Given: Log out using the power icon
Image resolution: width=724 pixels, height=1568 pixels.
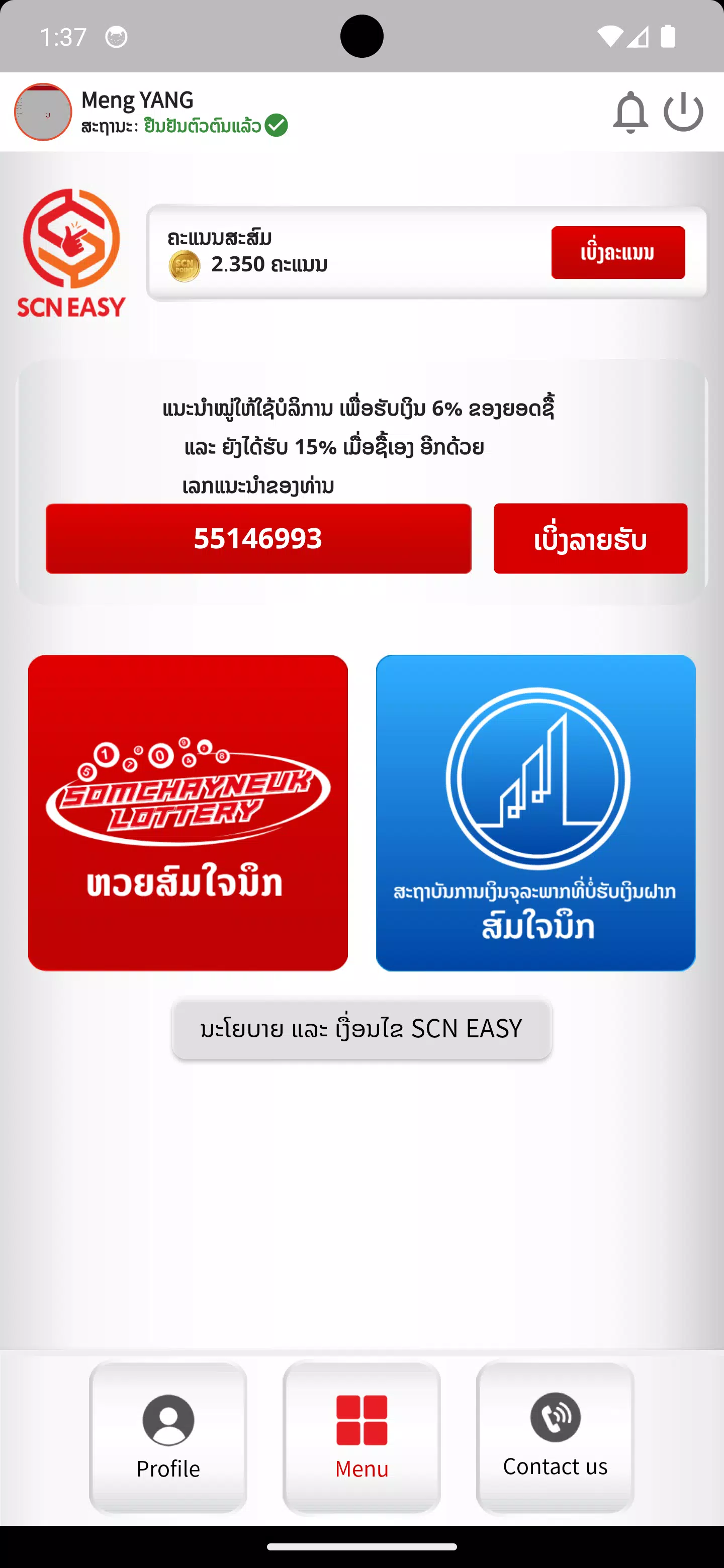Looking at the screenshot, I should [x=683, y=112].
